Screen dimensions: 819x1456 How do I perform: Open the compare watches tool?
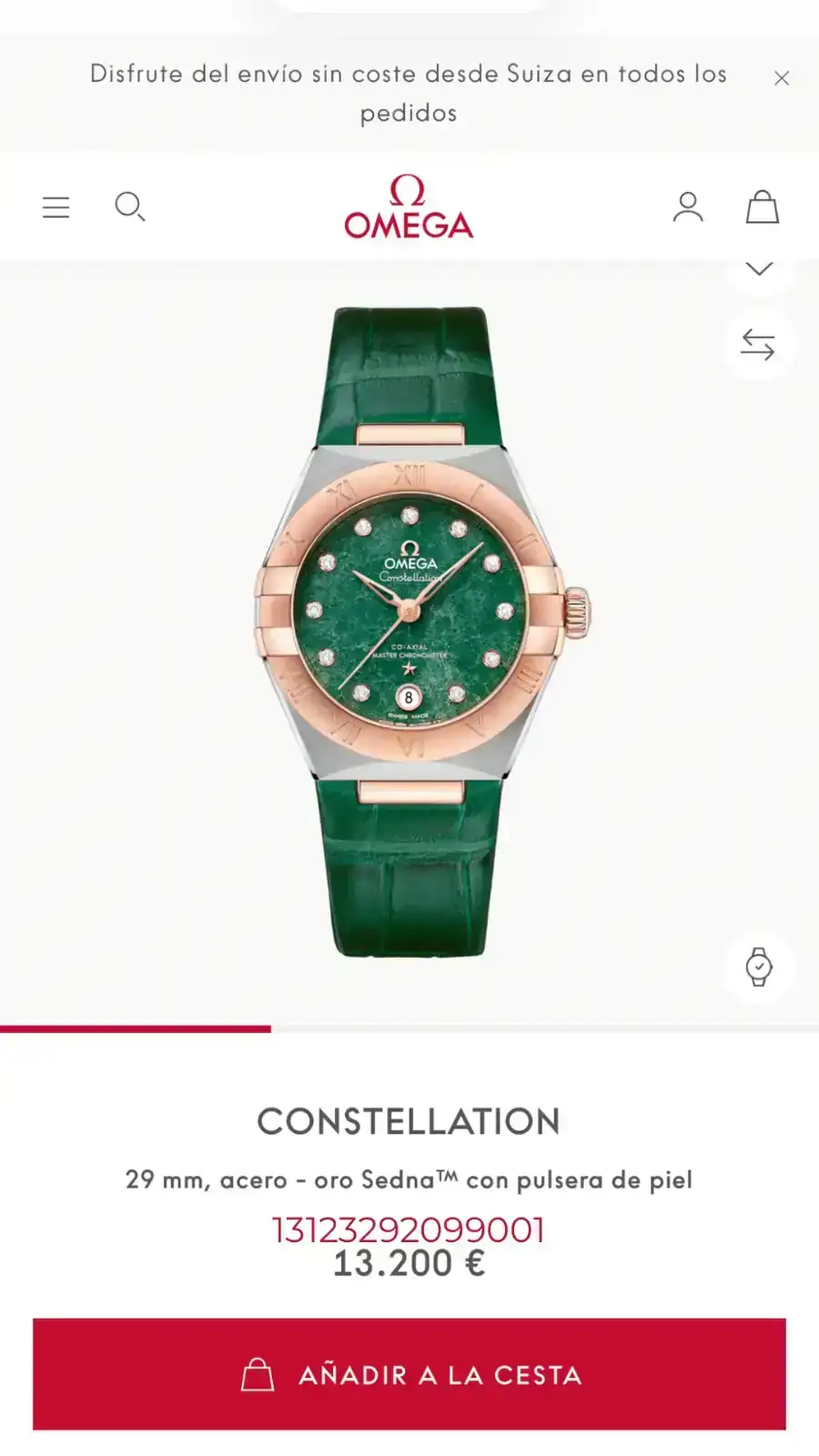(758, 343)
